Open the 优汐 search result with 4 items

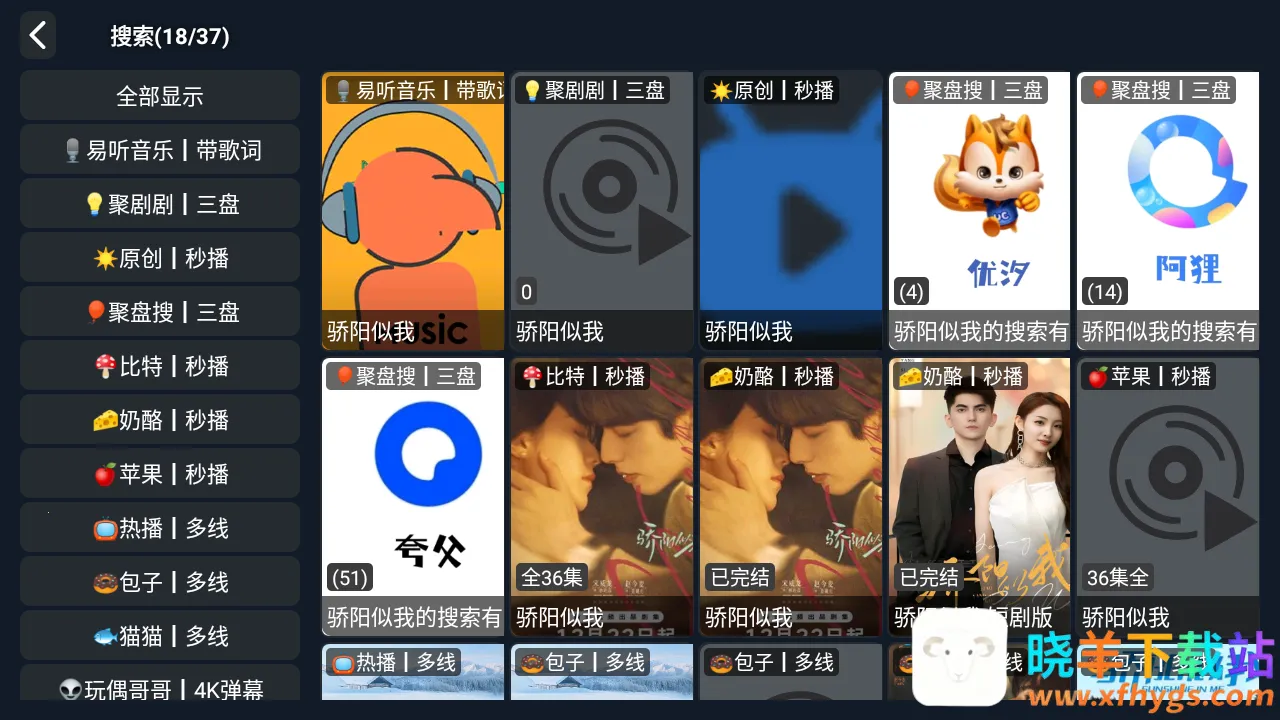pyautogui.click(x=978, y=210)
